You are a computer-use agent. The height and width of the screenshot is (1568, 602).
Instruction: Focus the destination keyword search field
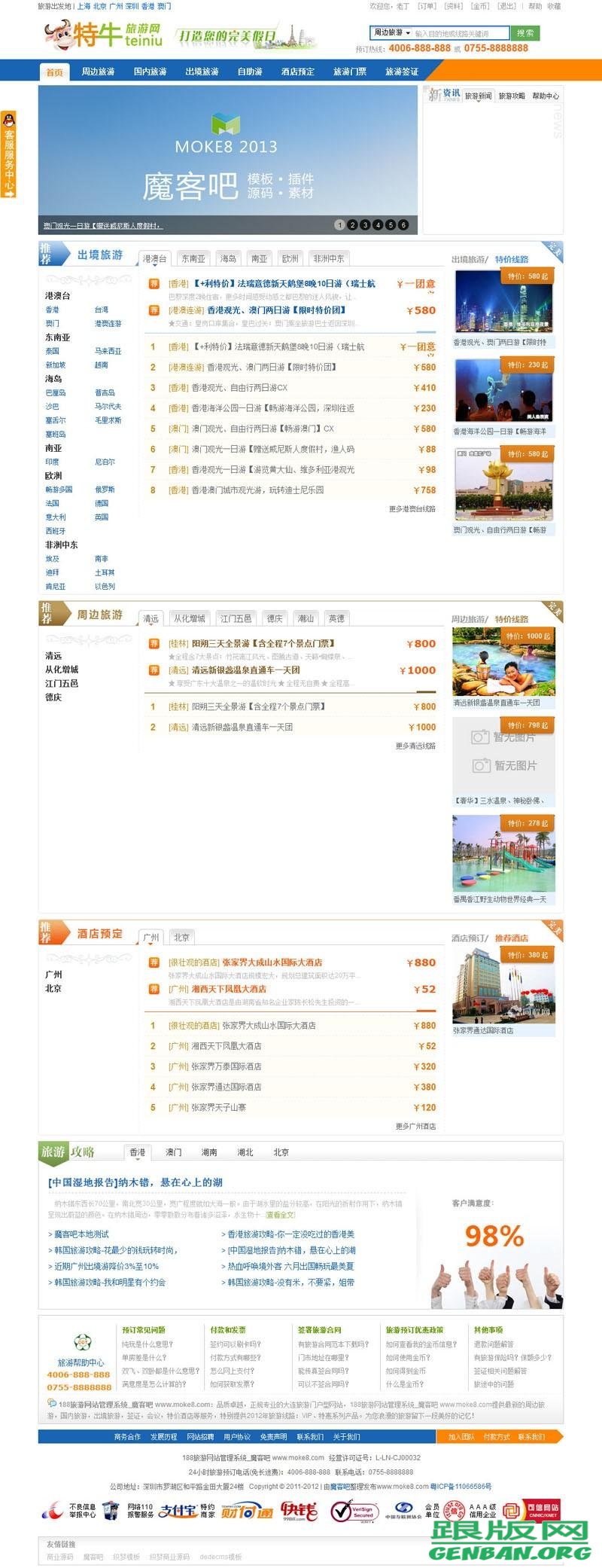point(461,33)
